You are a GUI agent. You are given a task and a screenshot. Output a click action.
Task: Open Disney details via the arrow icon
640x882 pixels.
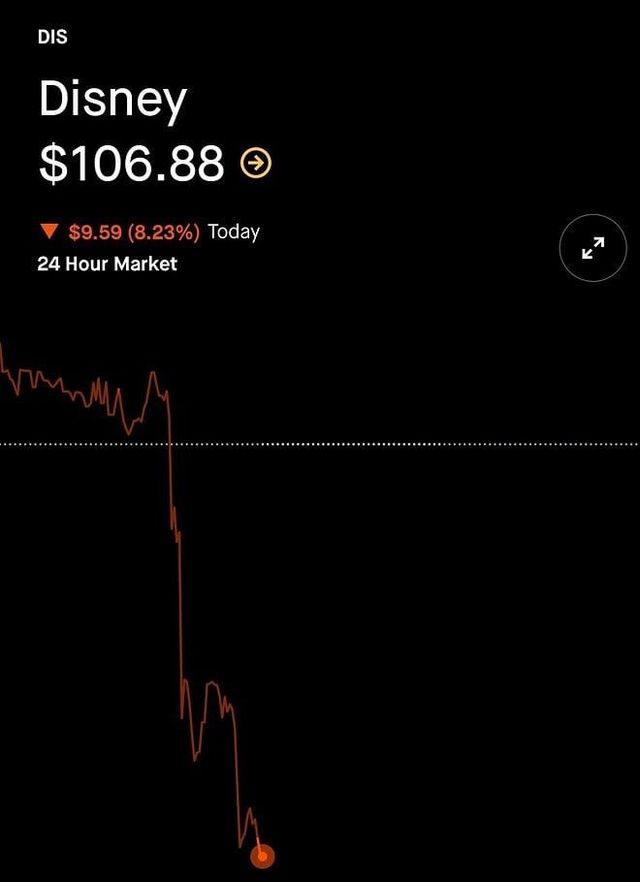click(x=257, y=163)
